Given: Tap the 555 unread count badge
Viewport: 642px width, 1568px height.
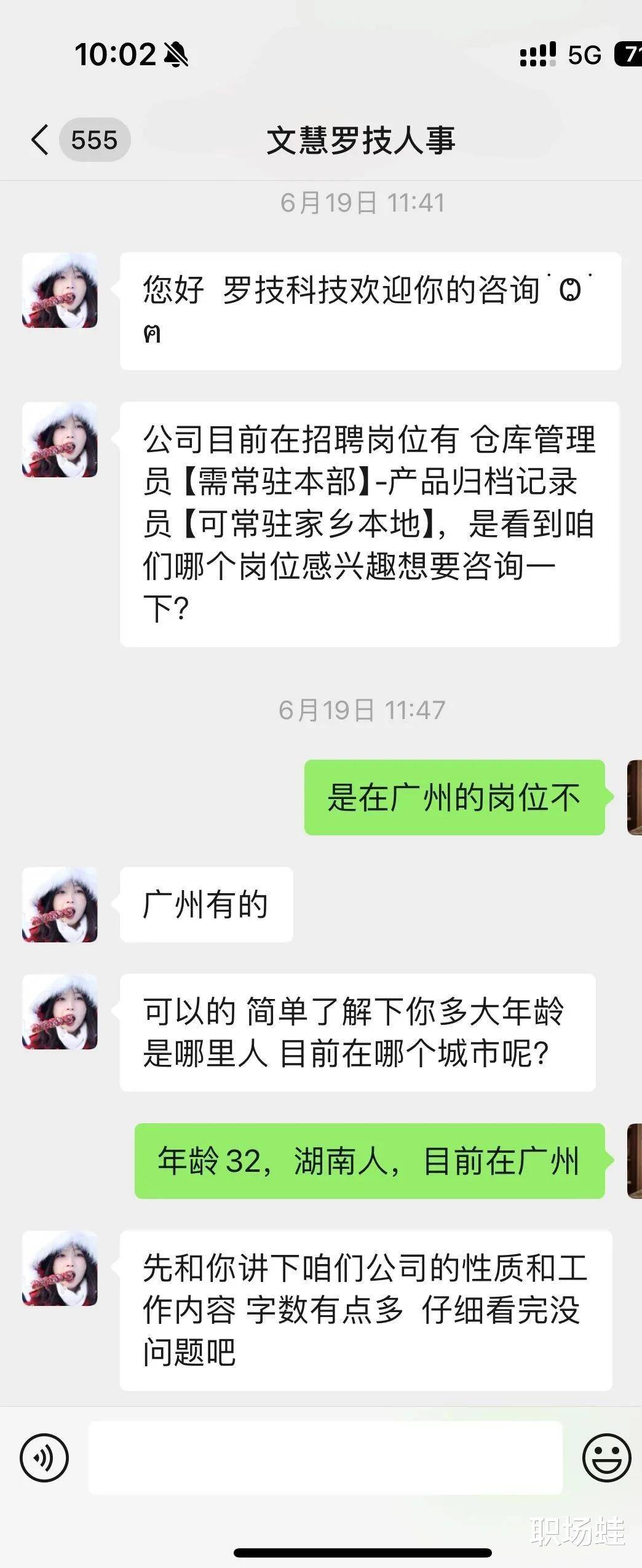Looking at the screenshot, I should click(x=96, y=139).
